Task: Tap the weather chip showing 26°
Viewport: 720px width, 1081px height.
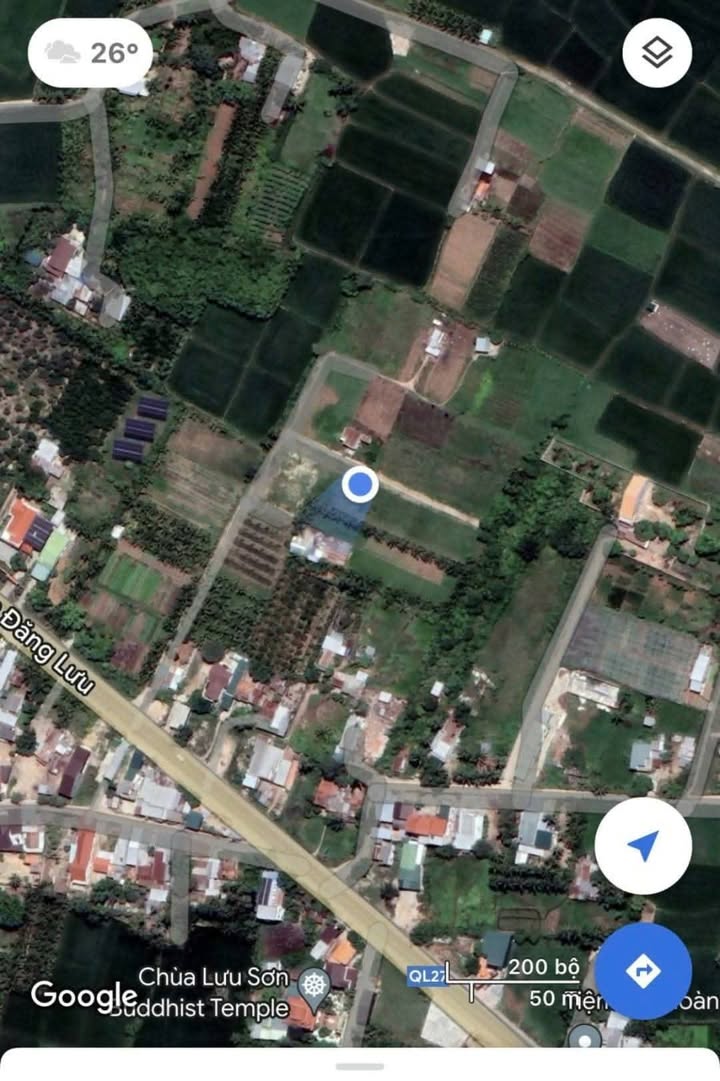Action: [x=91, y=52]
